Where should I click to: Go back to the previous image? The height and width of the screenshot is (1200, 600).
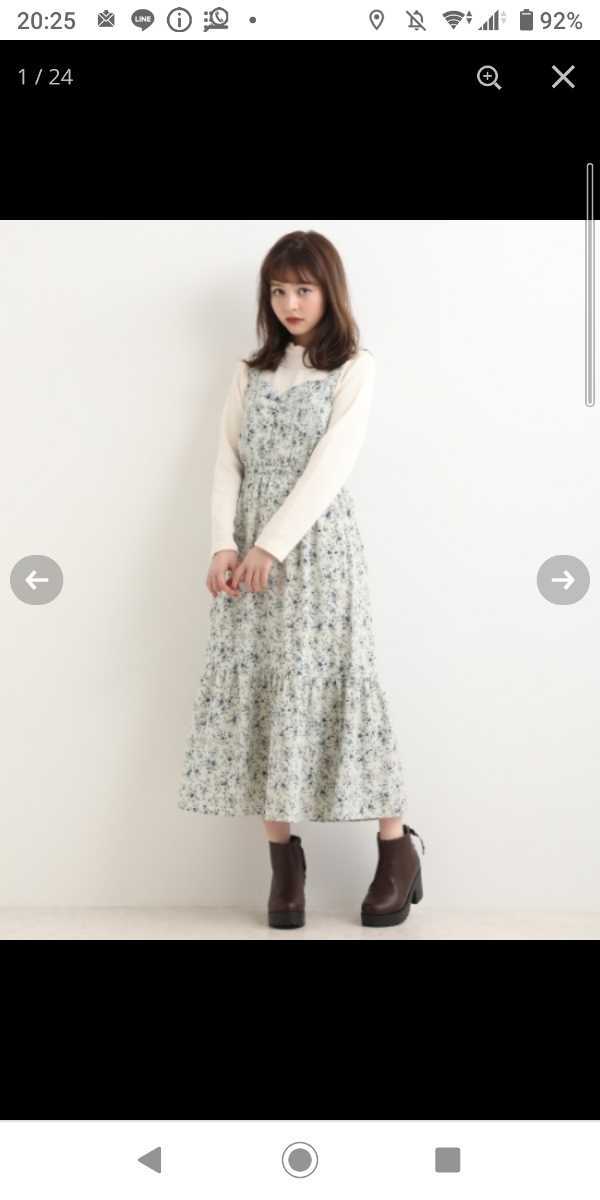click(37, 580)
